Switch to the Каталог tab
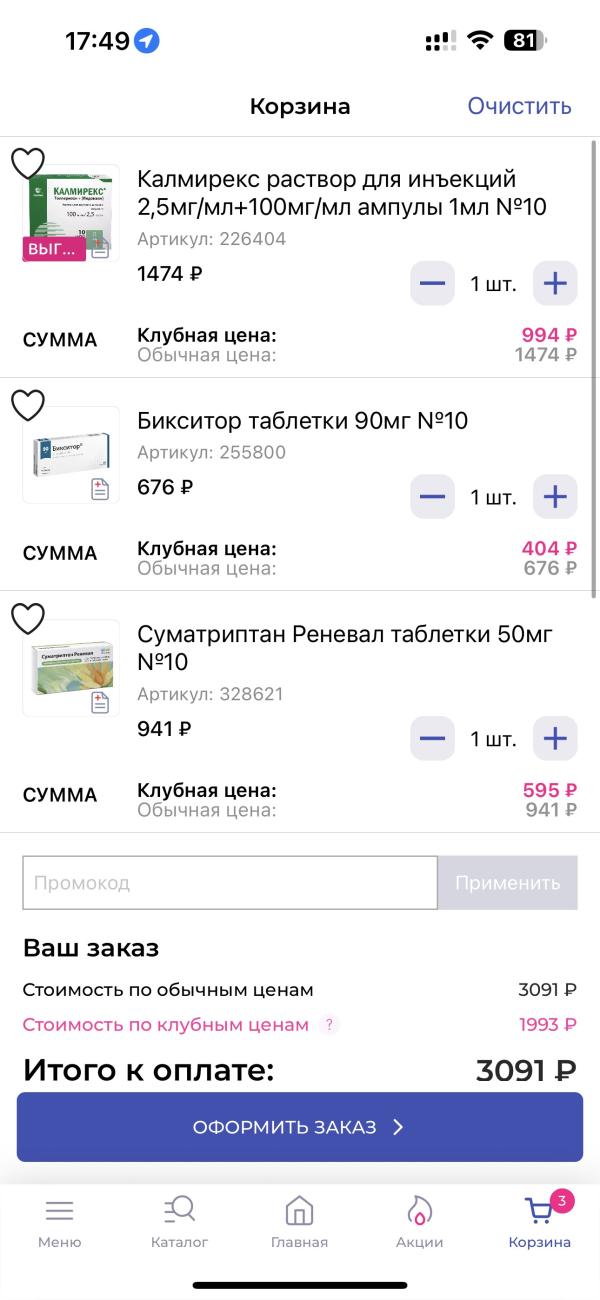 [x=180, y=1223]
